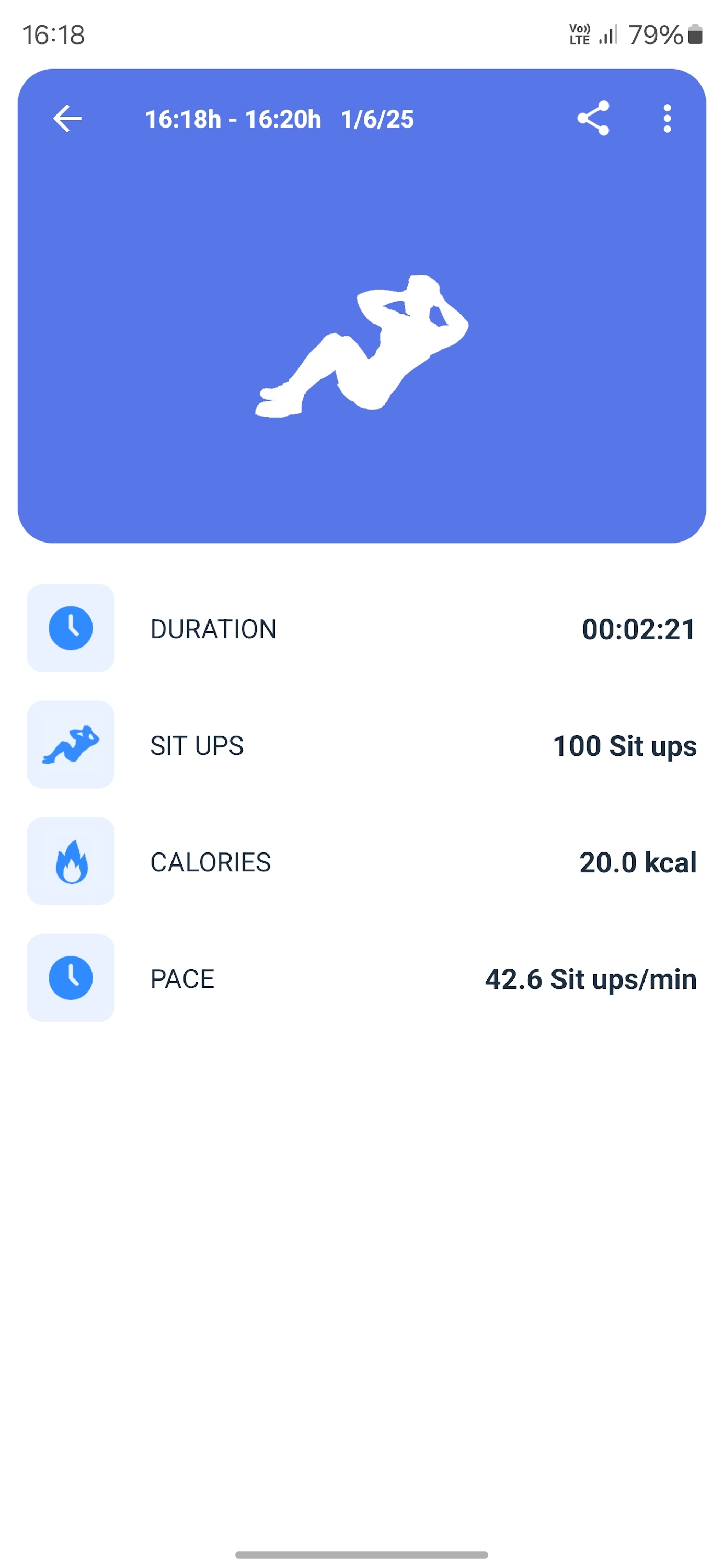This screenshot has width=724, height=1568.
Task: Go back using the arrow icon
Action: tap(67, 118)
